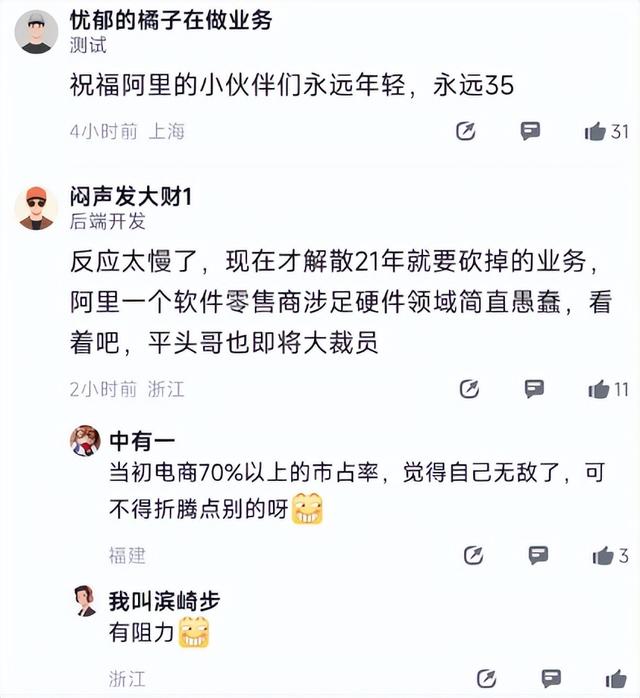Open the comment icon under 我叫滨崎步's reply

(538, 680)
